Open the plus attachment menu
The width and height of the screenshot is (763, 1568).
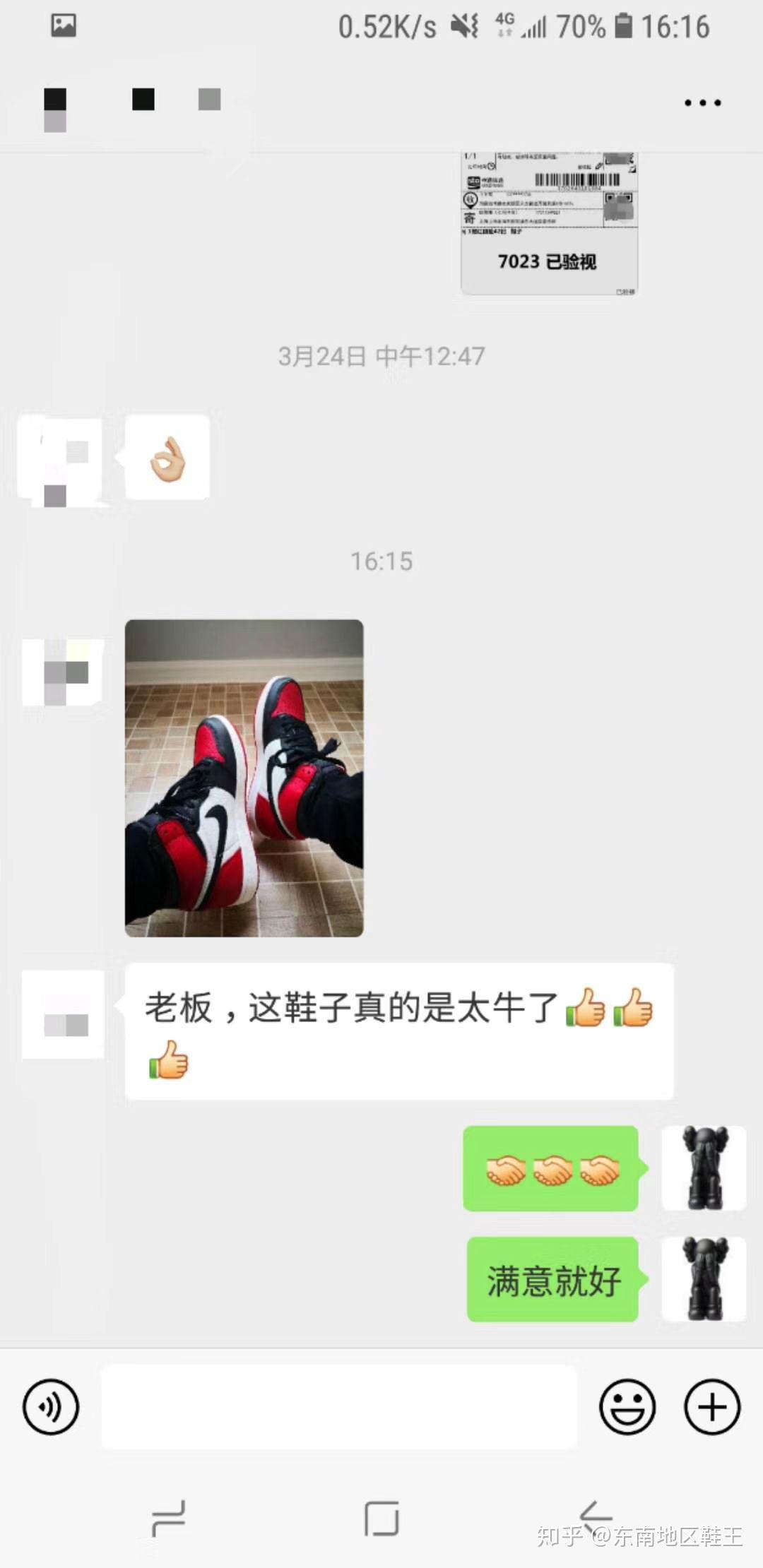(711, 1406)
